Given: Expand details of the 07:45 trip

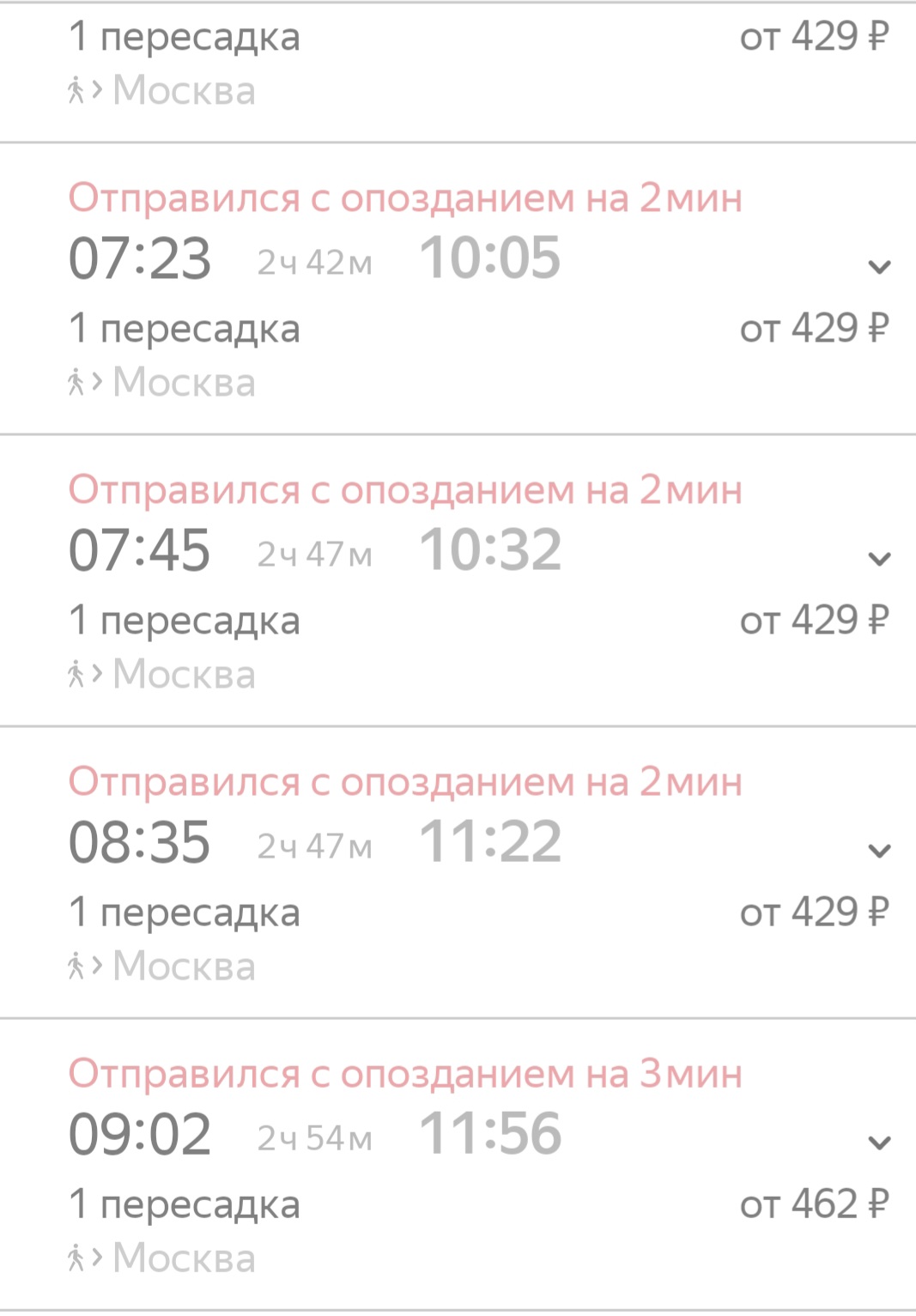Looking at the screenshot, I should pos(879,559).
